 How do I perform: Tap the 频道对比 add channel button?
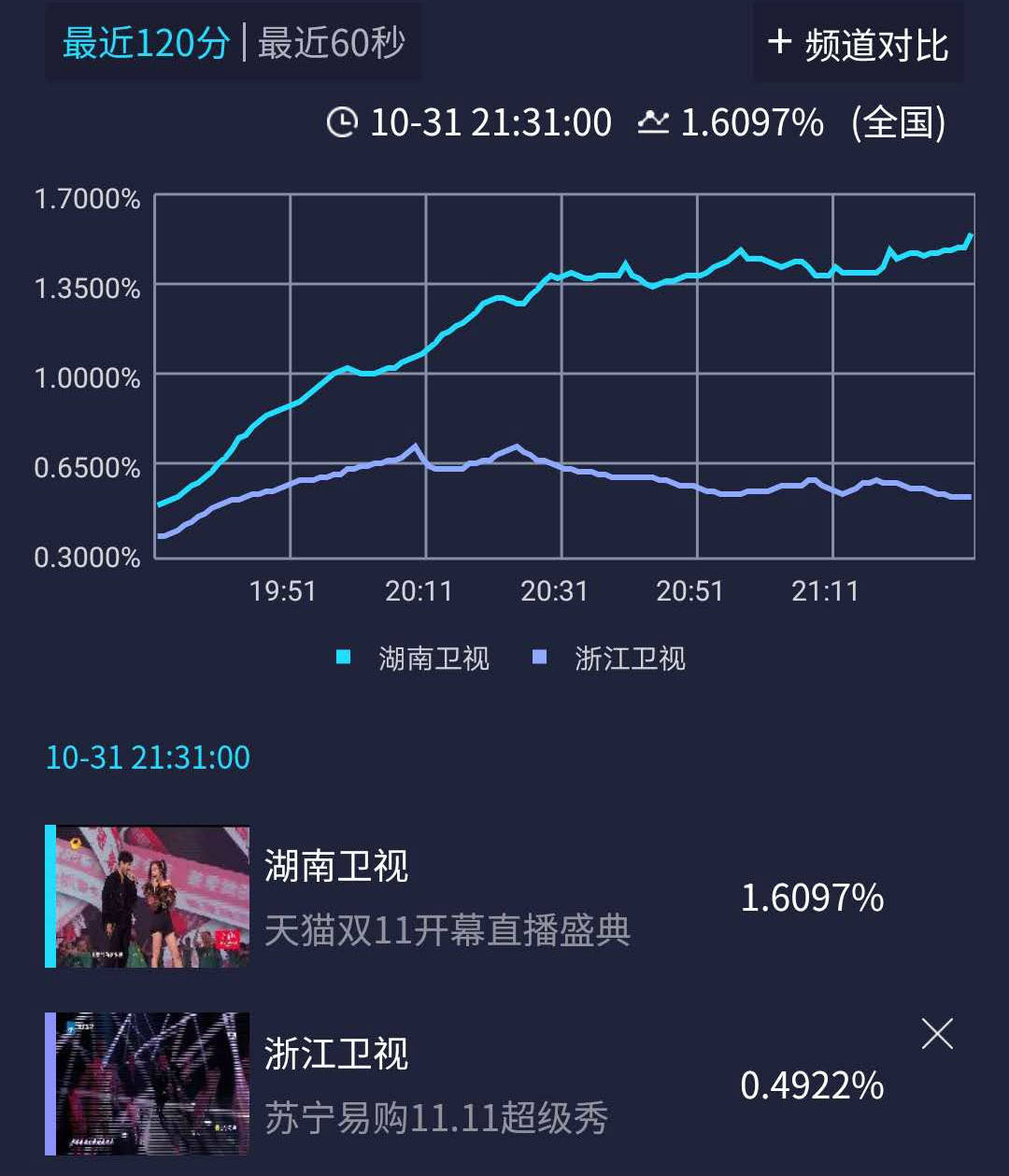click(x=858, y=44)
